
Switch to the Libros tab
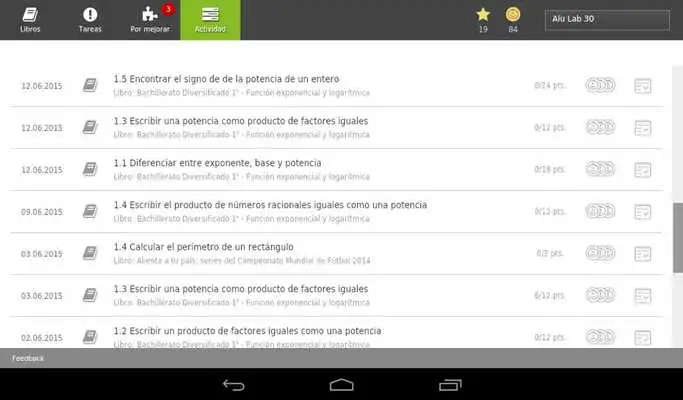(x=30, y=20)
